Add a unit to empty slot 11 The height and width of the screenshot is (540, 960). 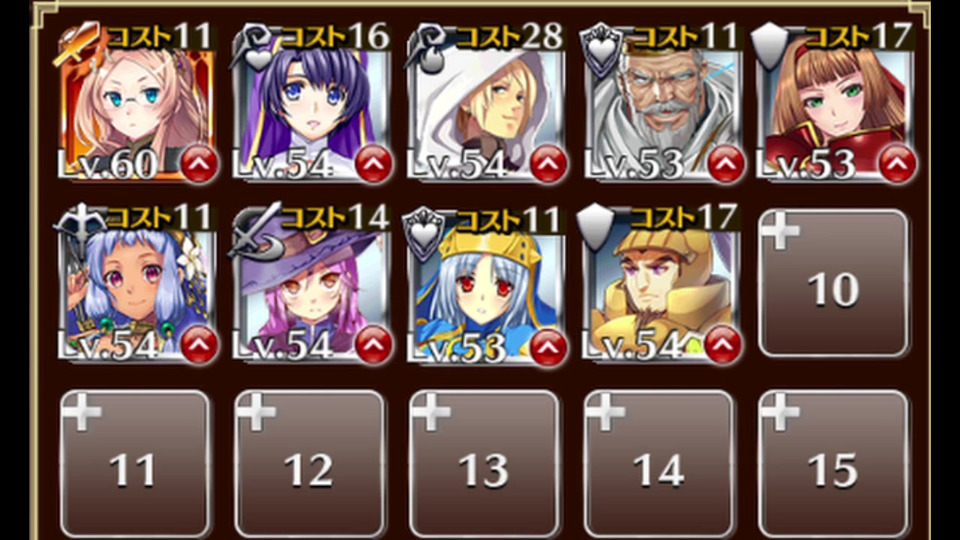[135, 464]
